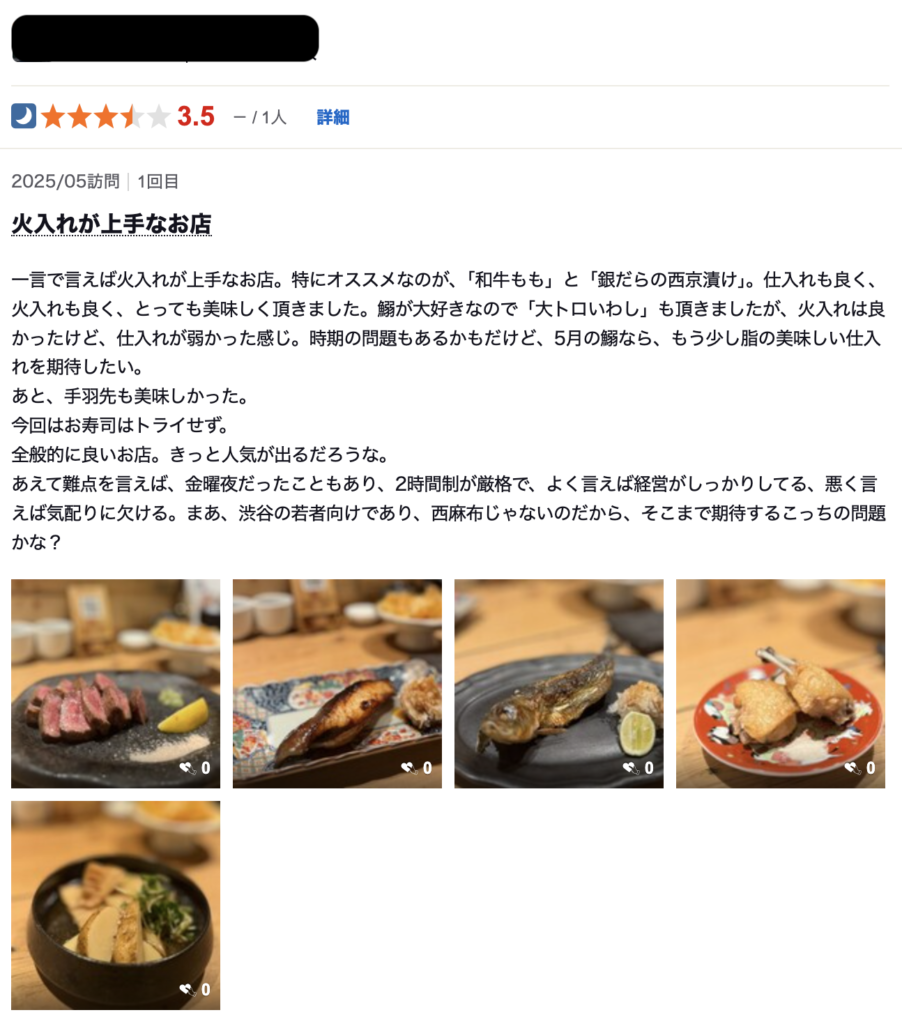This screenshot has height=1024, width=902.
Task: Open the review title 火入れが上手なお店
Action: tap(111, 224)
